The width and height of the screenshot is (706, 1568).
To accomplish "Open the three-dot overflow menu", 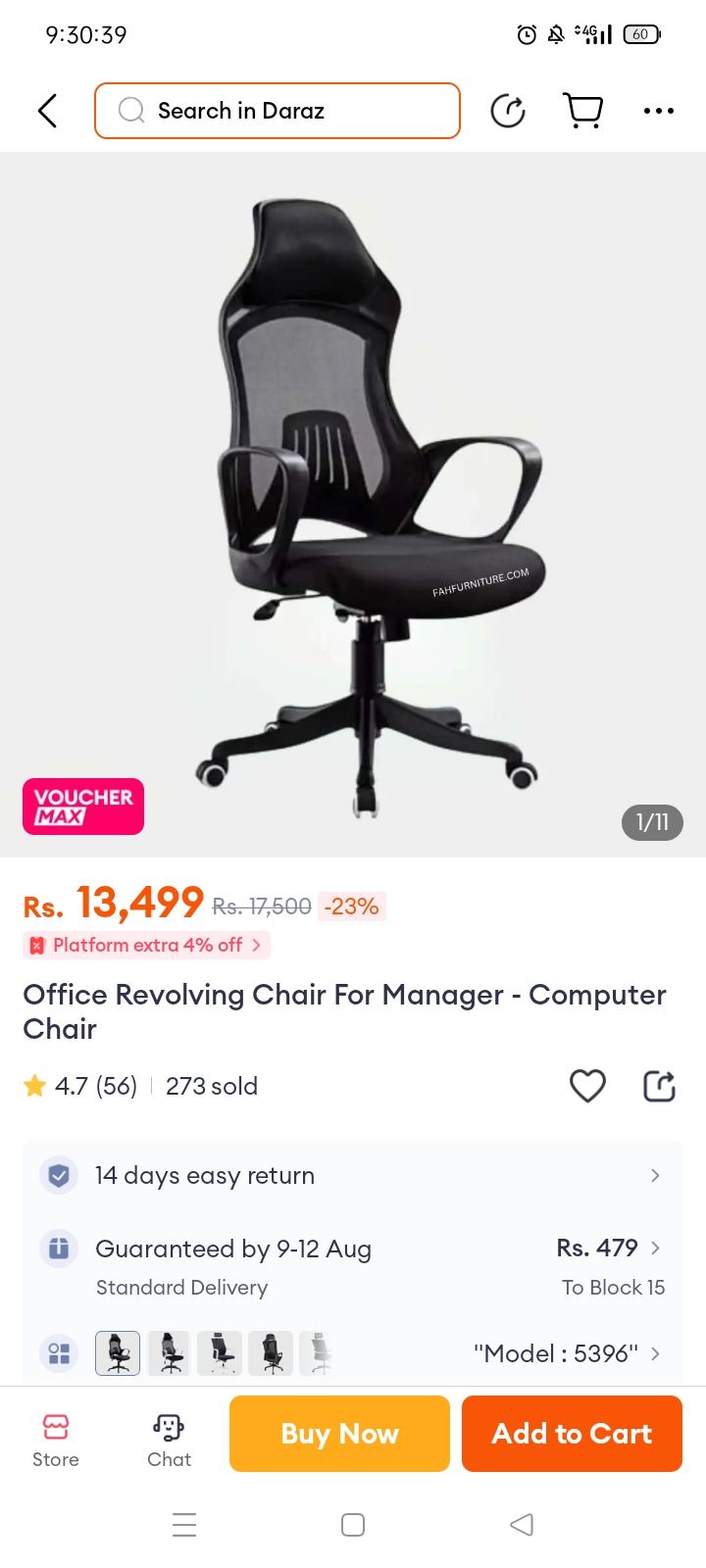I will pos(658,111).
